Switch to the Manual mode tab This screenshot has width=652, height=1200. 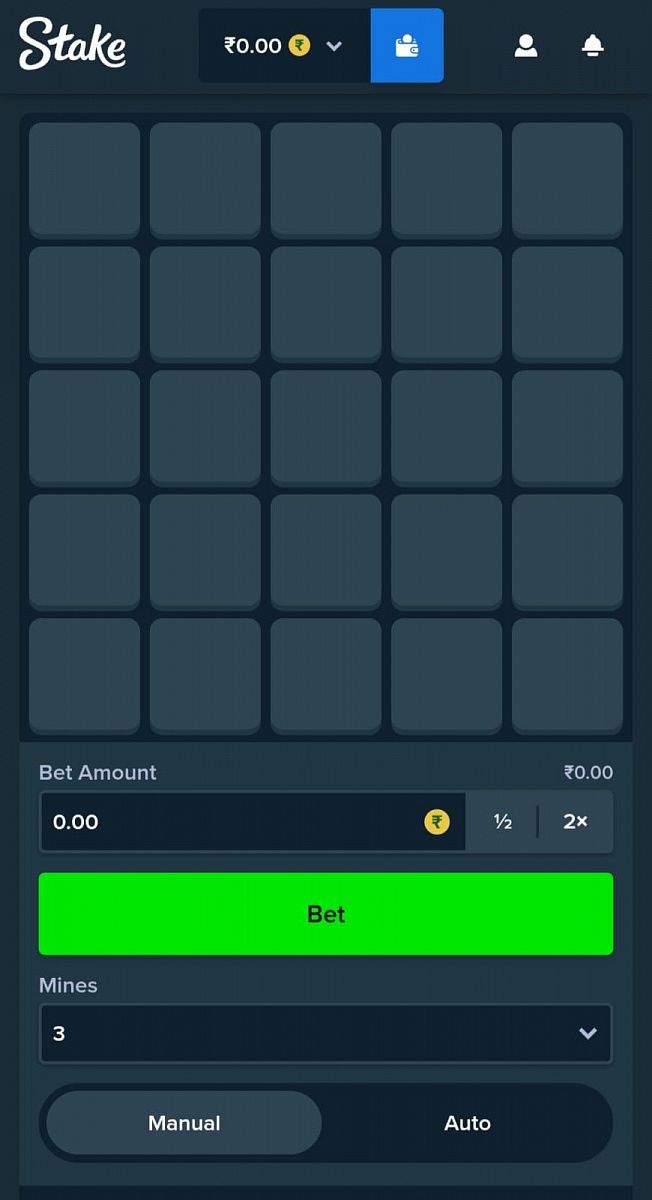(184, 1123)
